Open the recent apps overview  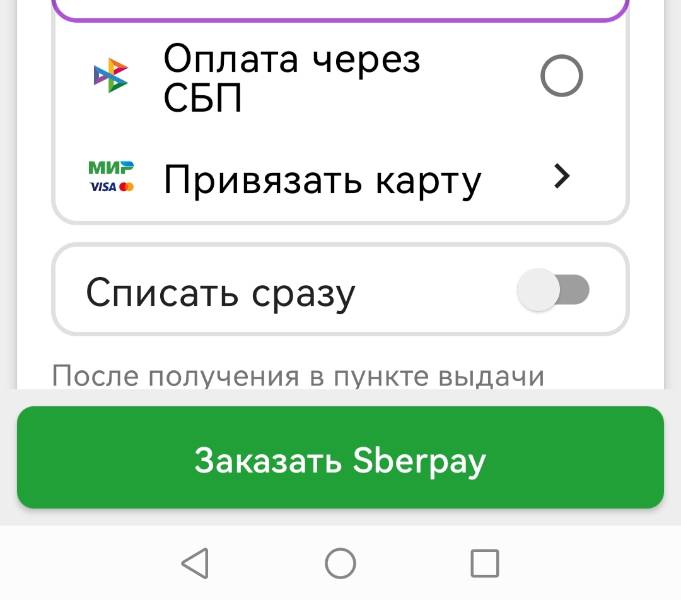[485, 564]
